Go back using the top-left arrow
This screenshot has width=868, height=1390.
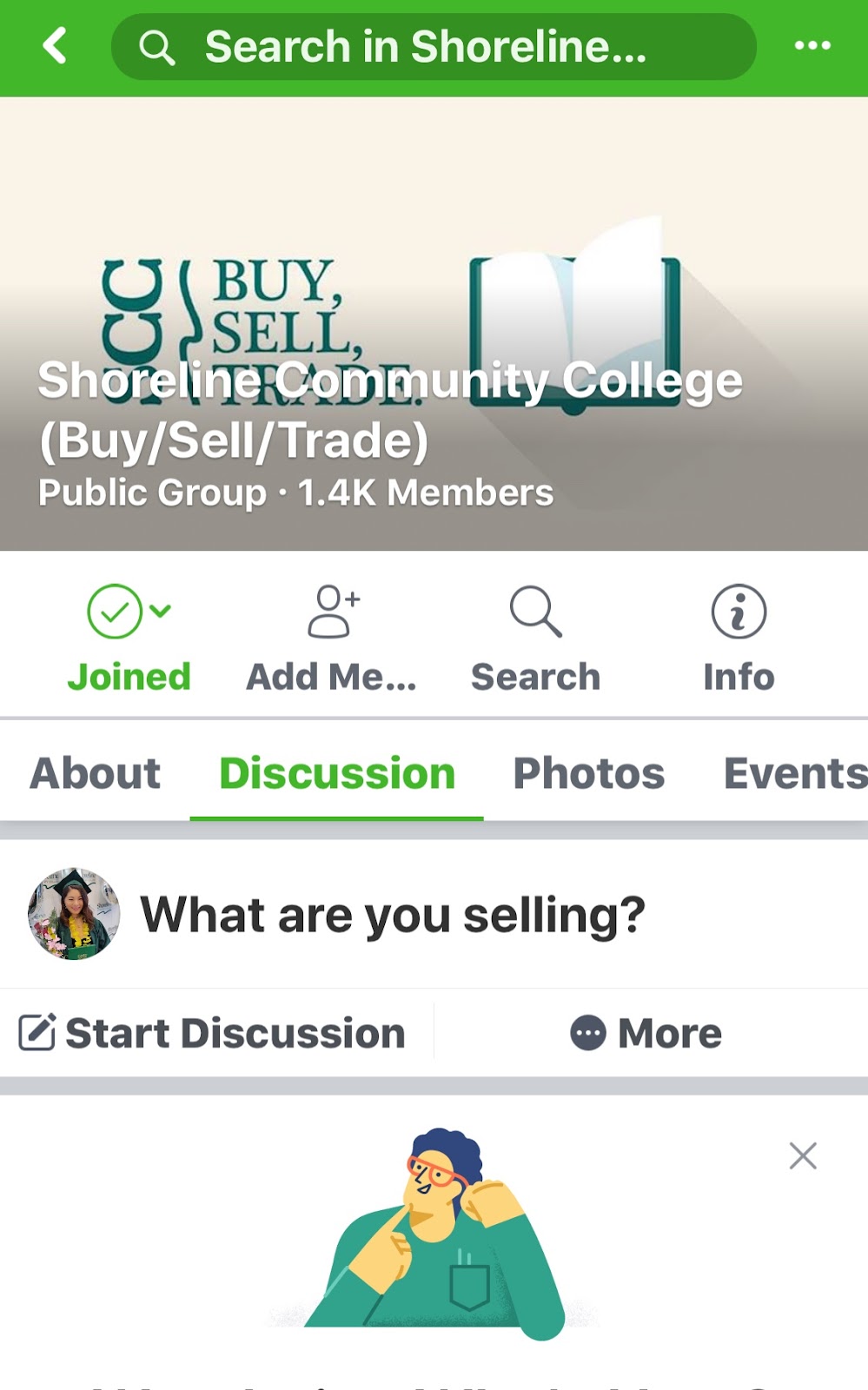(x=56, y=46)
